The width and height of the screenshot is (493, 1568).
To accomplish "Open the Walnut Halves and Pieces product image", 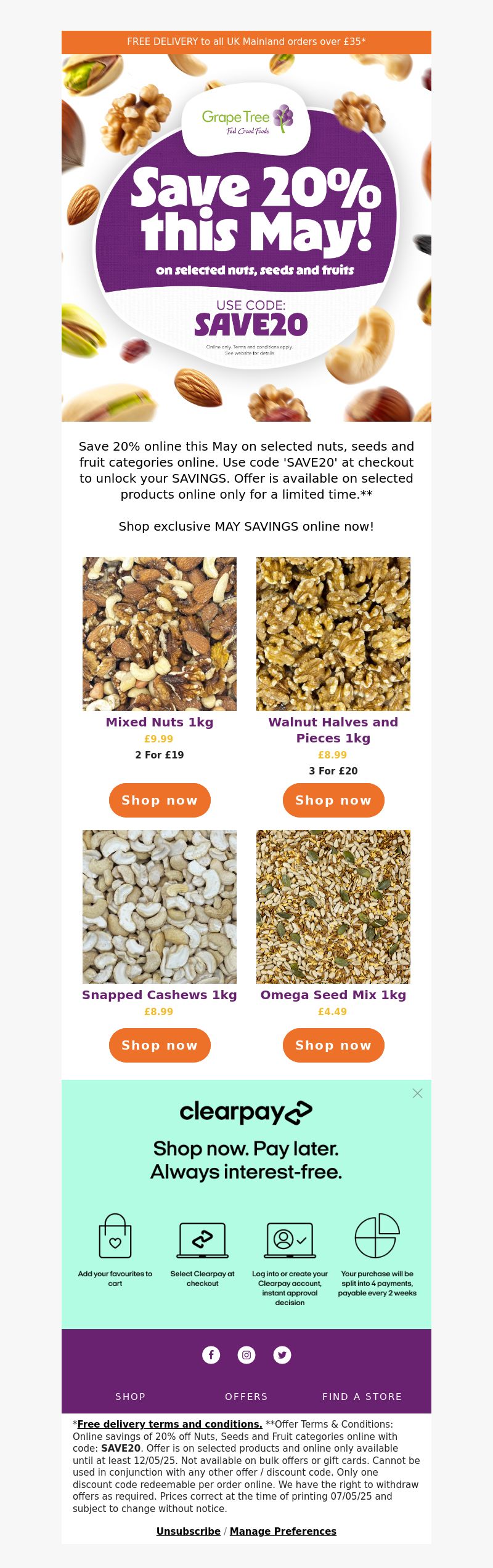I will 333,634.
